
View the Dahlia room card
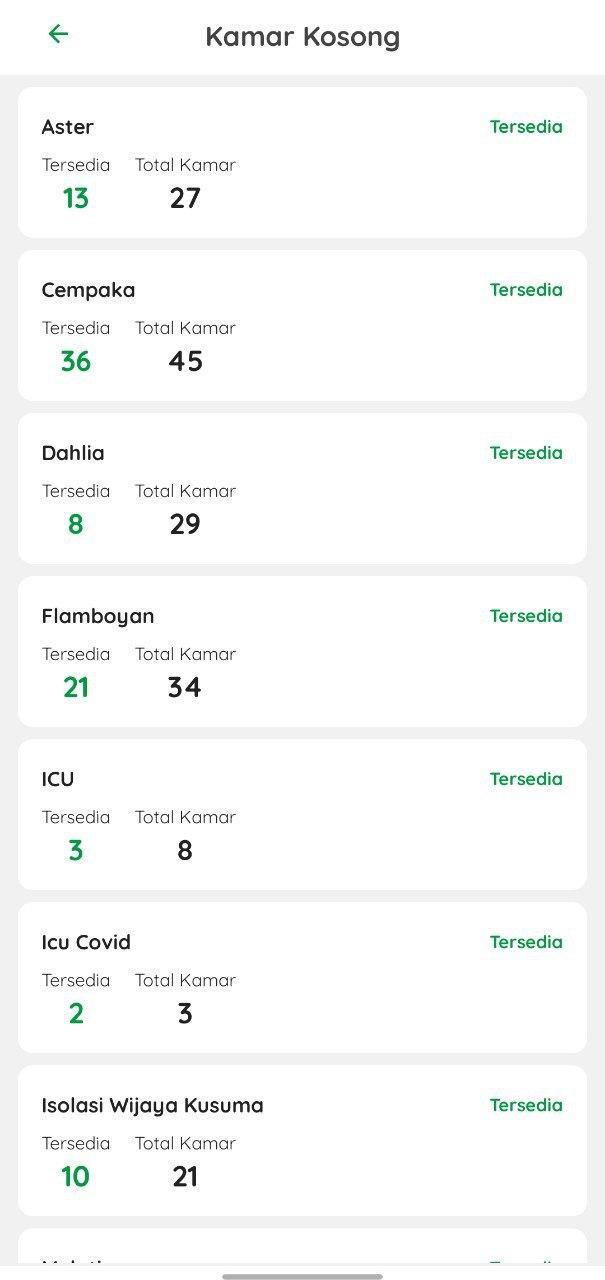[302, 488]
